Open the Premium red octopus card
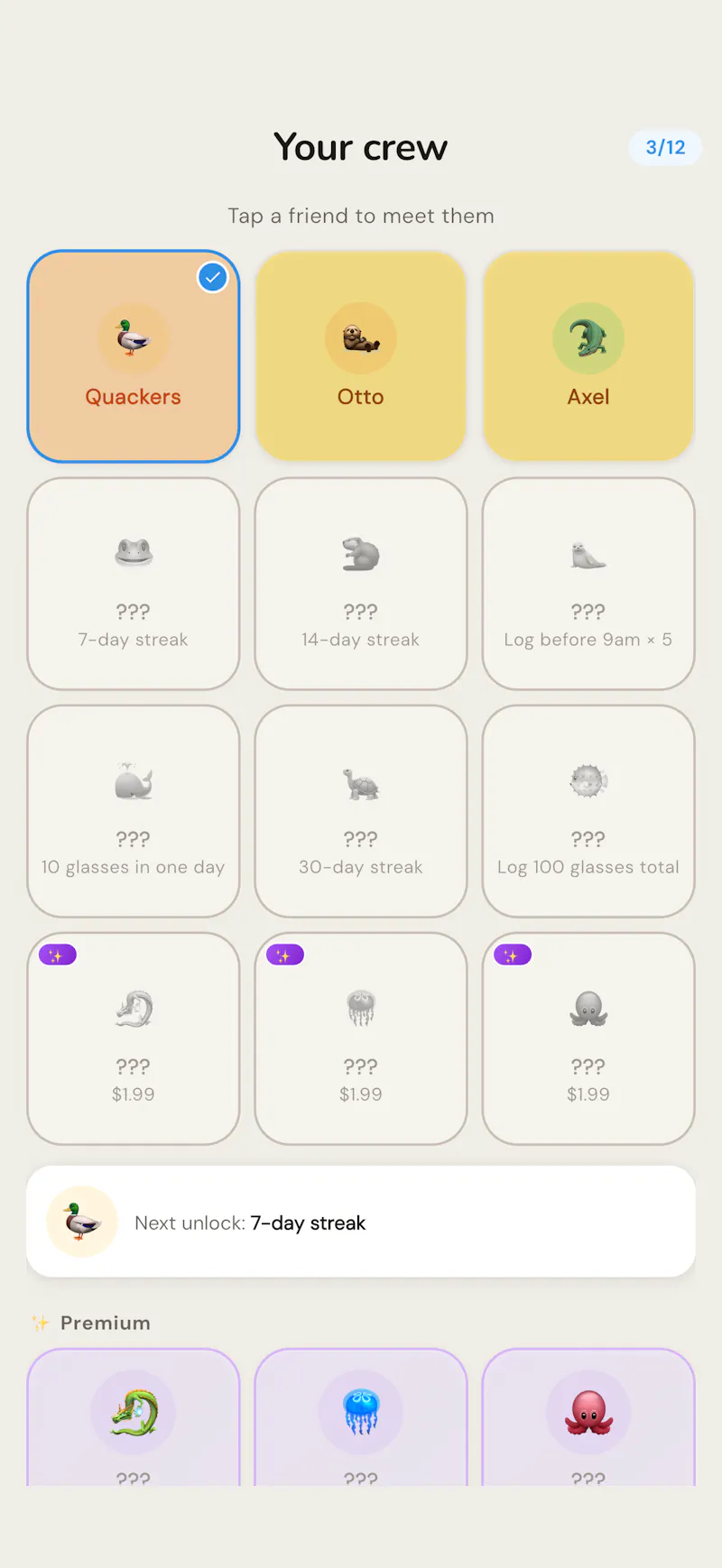722x1568 pixels. [588, 1417]
